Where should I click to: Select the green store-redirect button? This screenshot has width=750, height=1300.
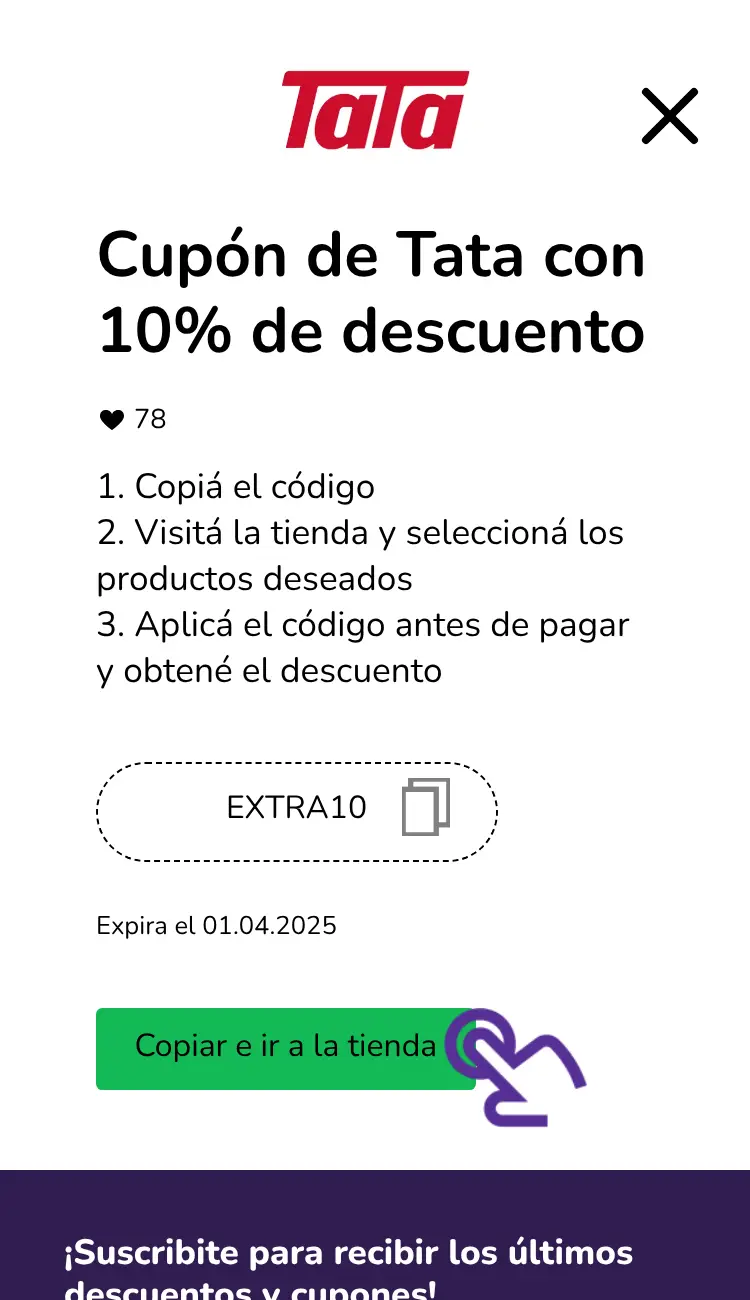point(285,1047)
